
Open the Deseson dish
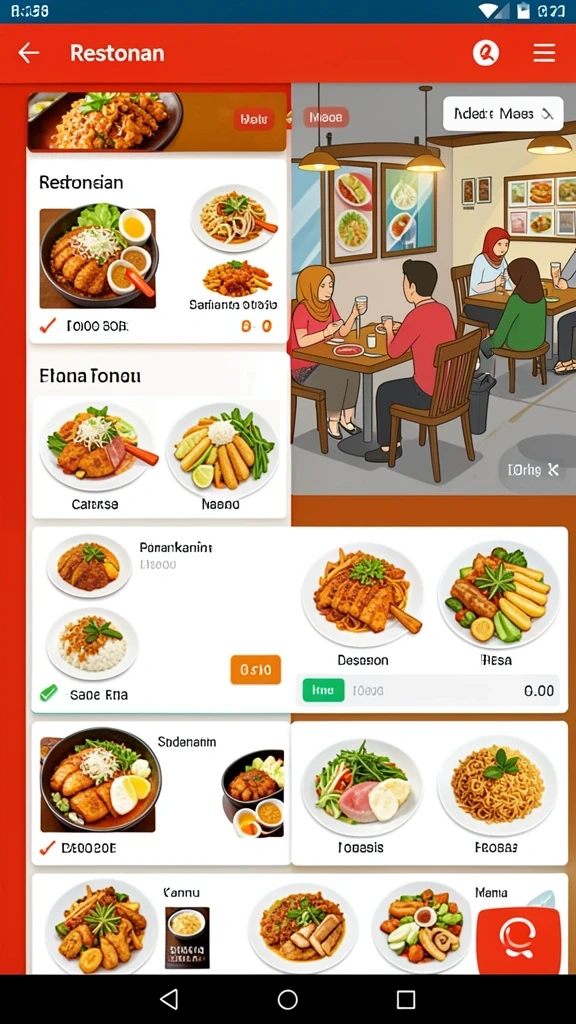tap(362, 605)
